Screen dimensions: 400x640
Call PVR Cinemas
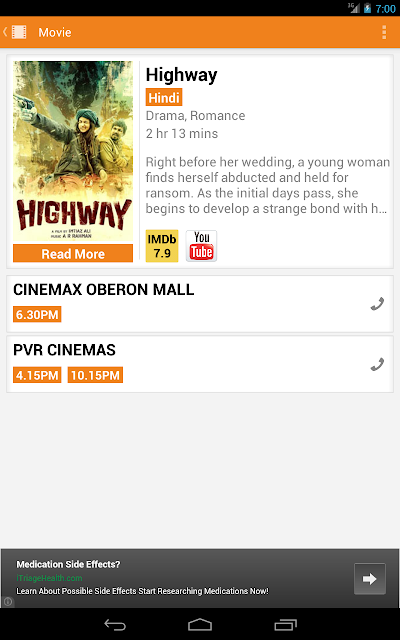(x=377, y=364)
